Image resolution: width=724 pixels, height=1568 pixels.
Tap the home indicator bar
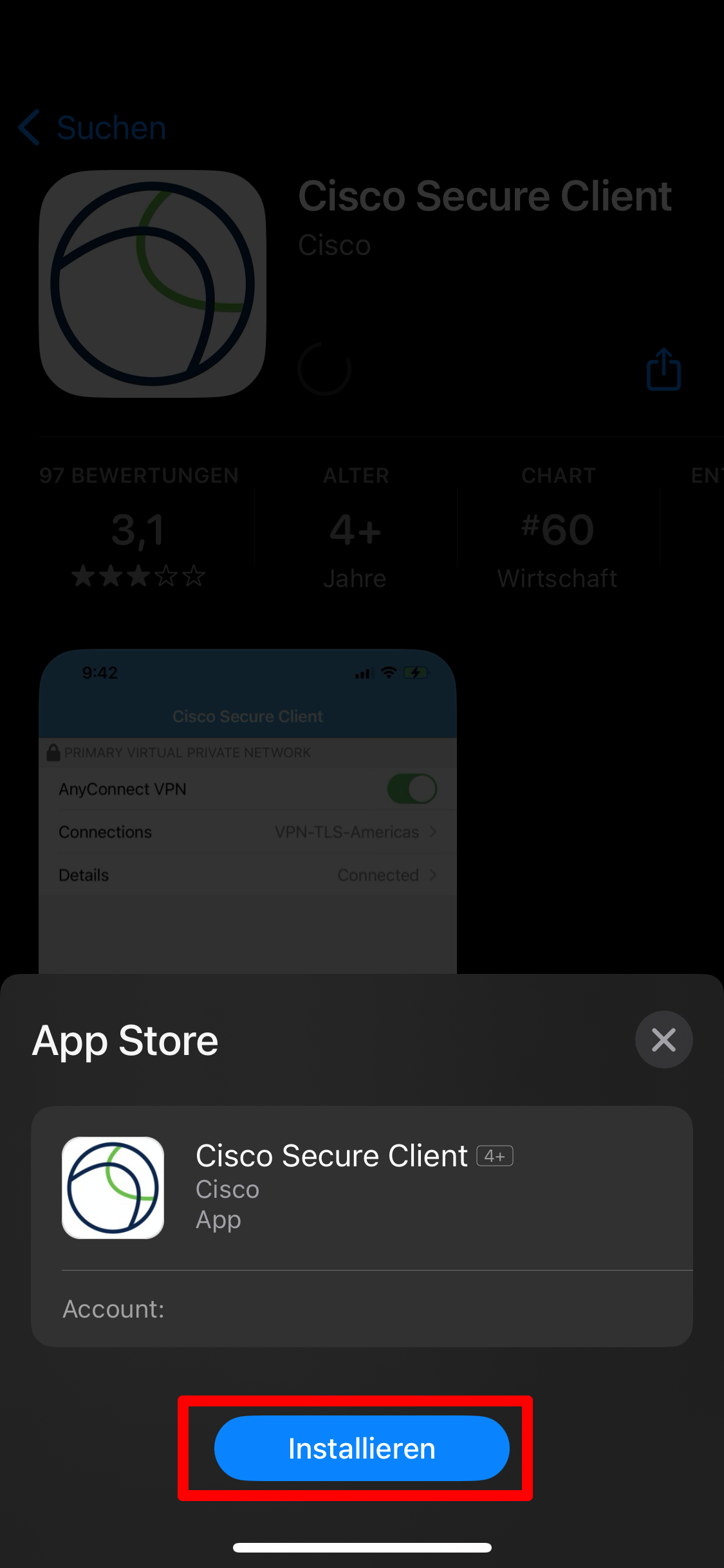point(362,1547)
